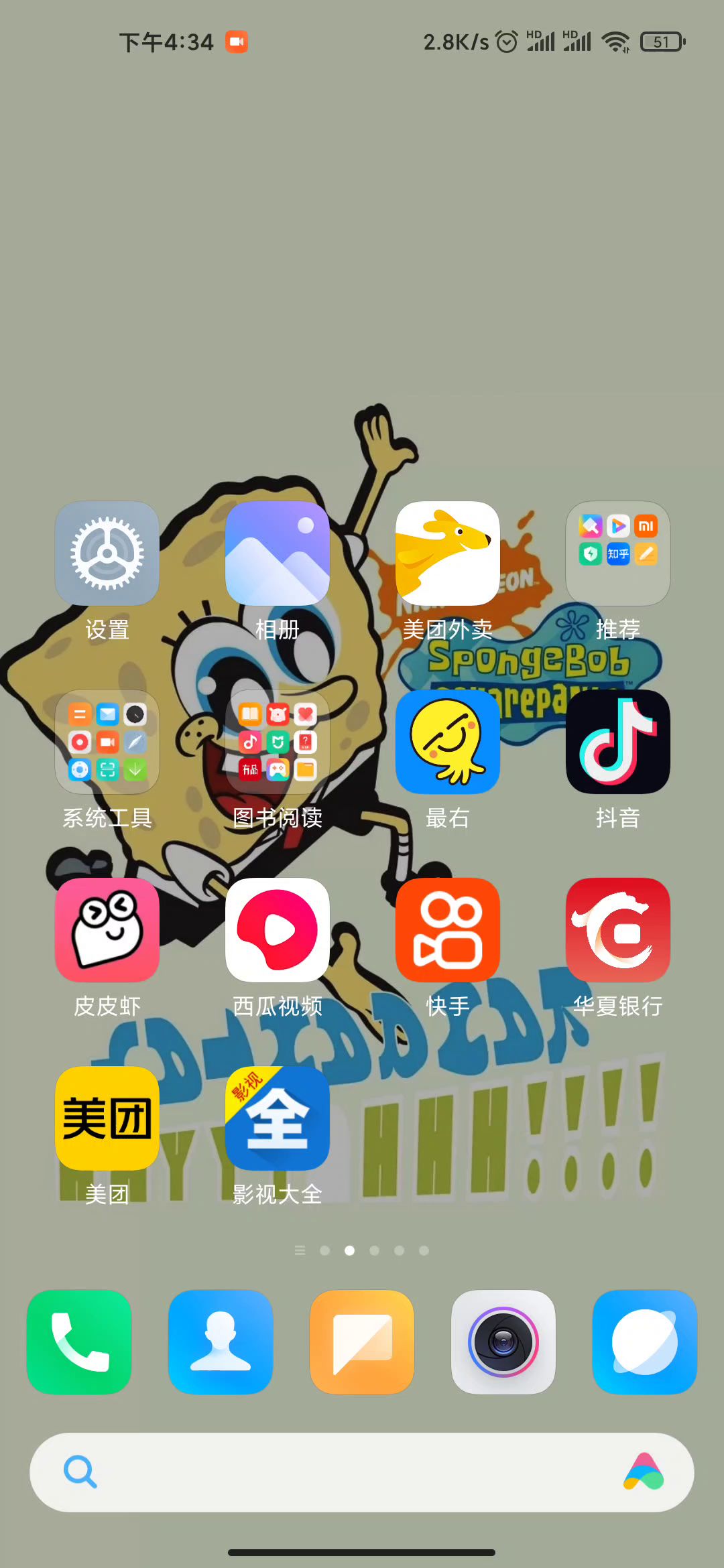Launch the camera from the dock

[503, 1342]
